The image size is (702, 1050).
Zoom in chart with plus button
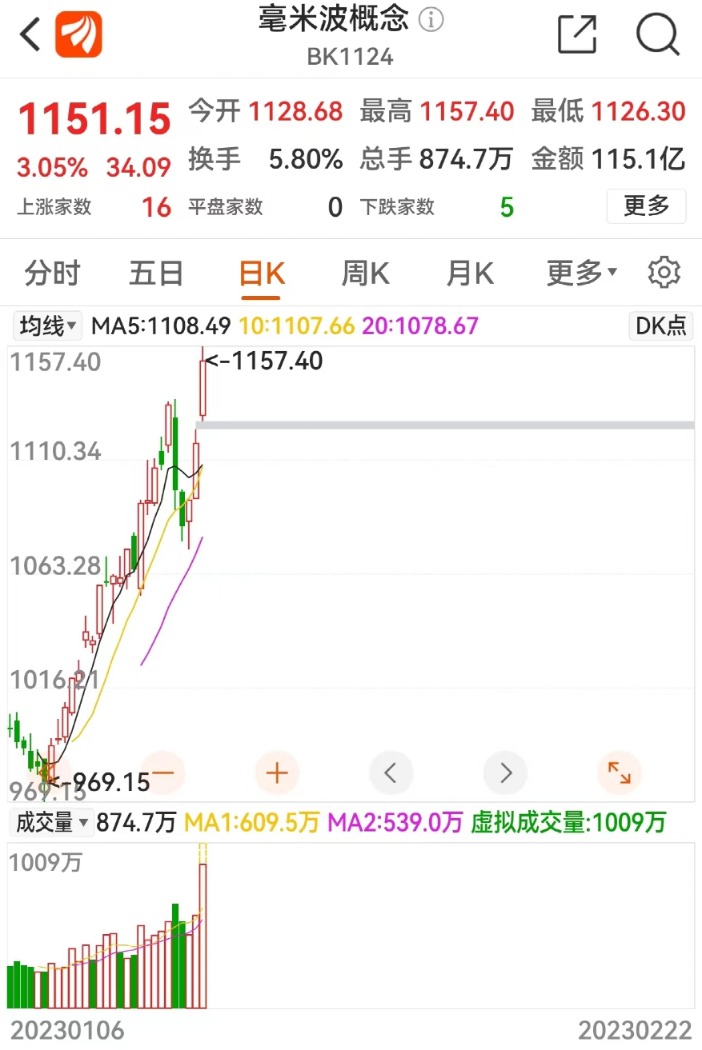pyautogui.click(x=277, y=773)
